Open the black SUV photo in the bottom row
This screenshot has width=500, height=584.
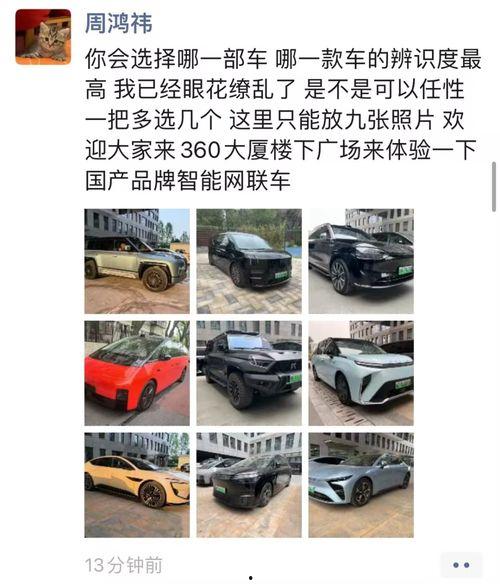(249, 485)
